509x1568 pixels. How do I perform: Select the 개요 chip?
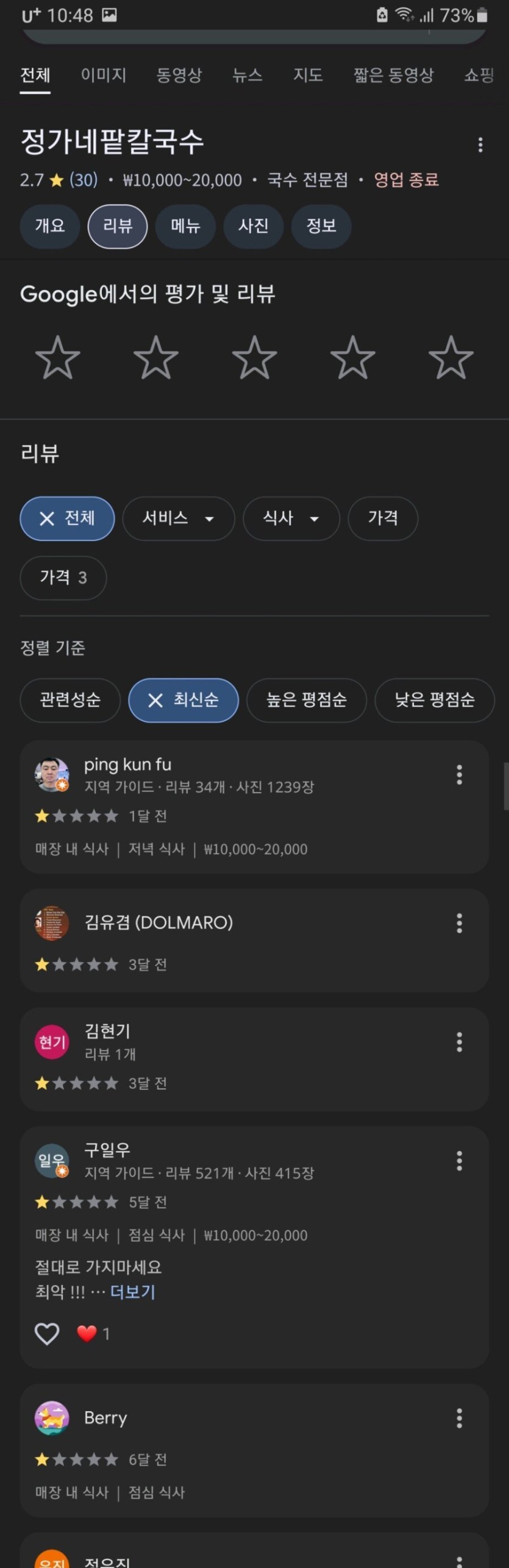tap(50, 226)
